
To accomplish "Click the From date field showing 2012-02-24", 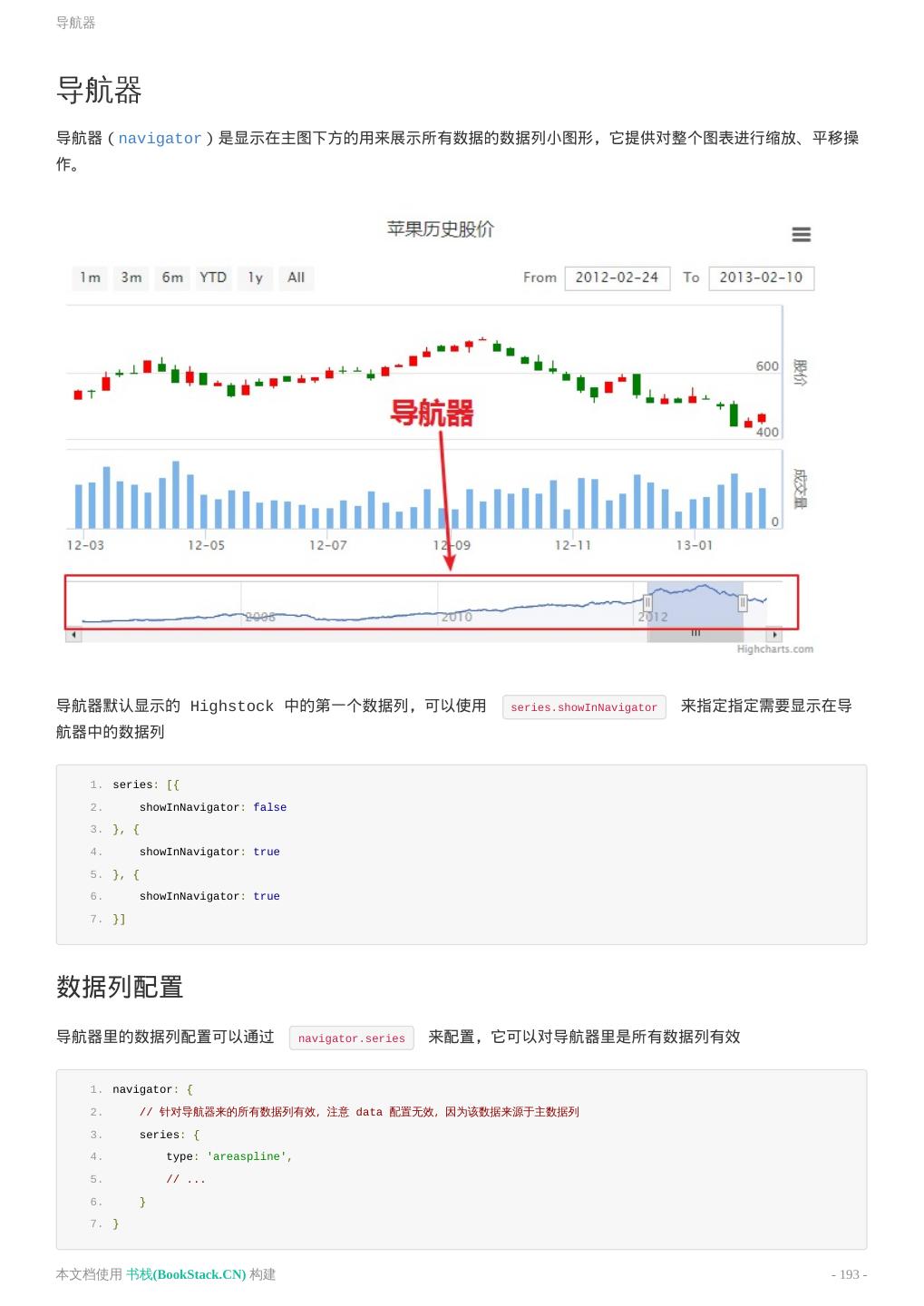I will point(618,278).
